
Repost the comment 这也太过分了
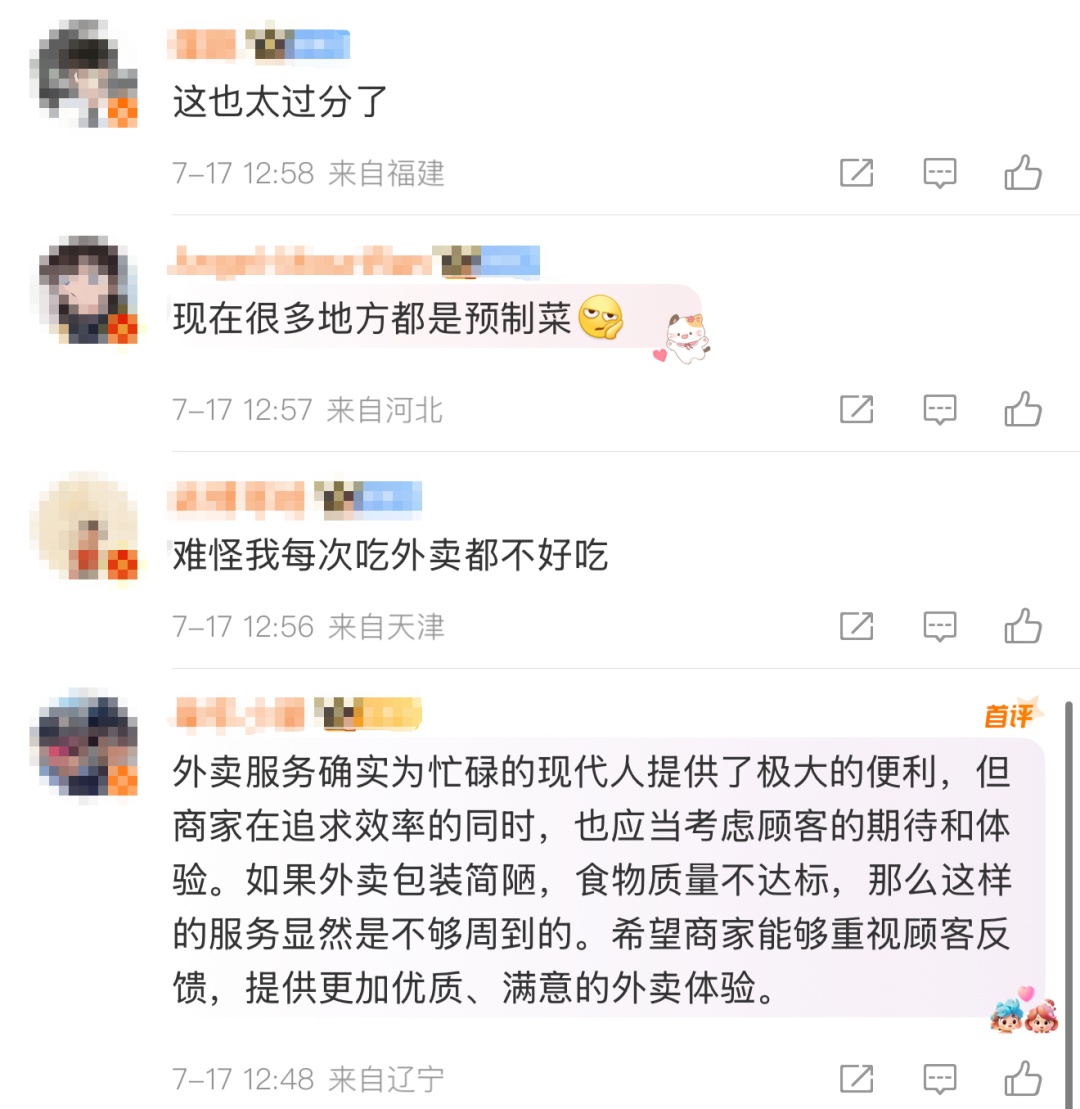856,173
